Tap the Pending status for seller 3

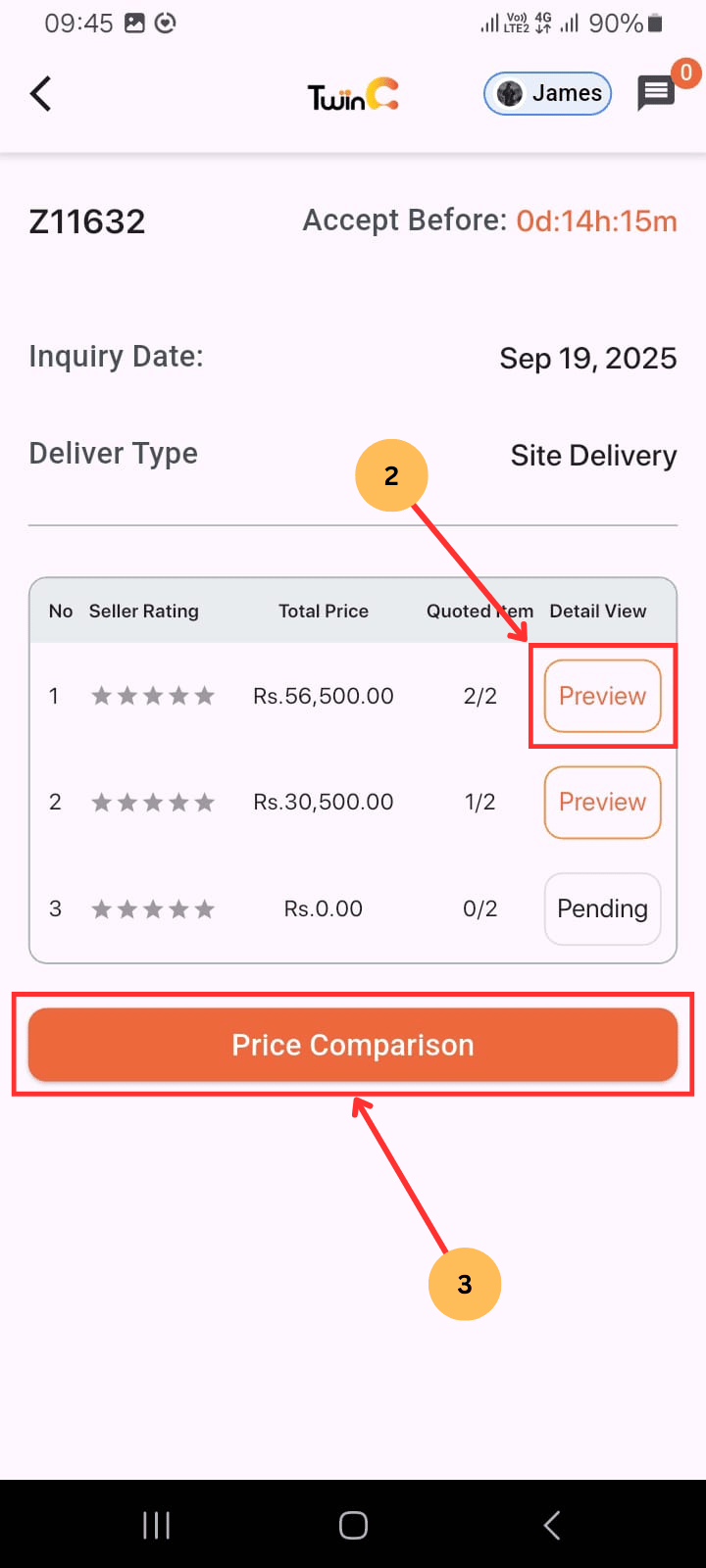coord(602,908)
